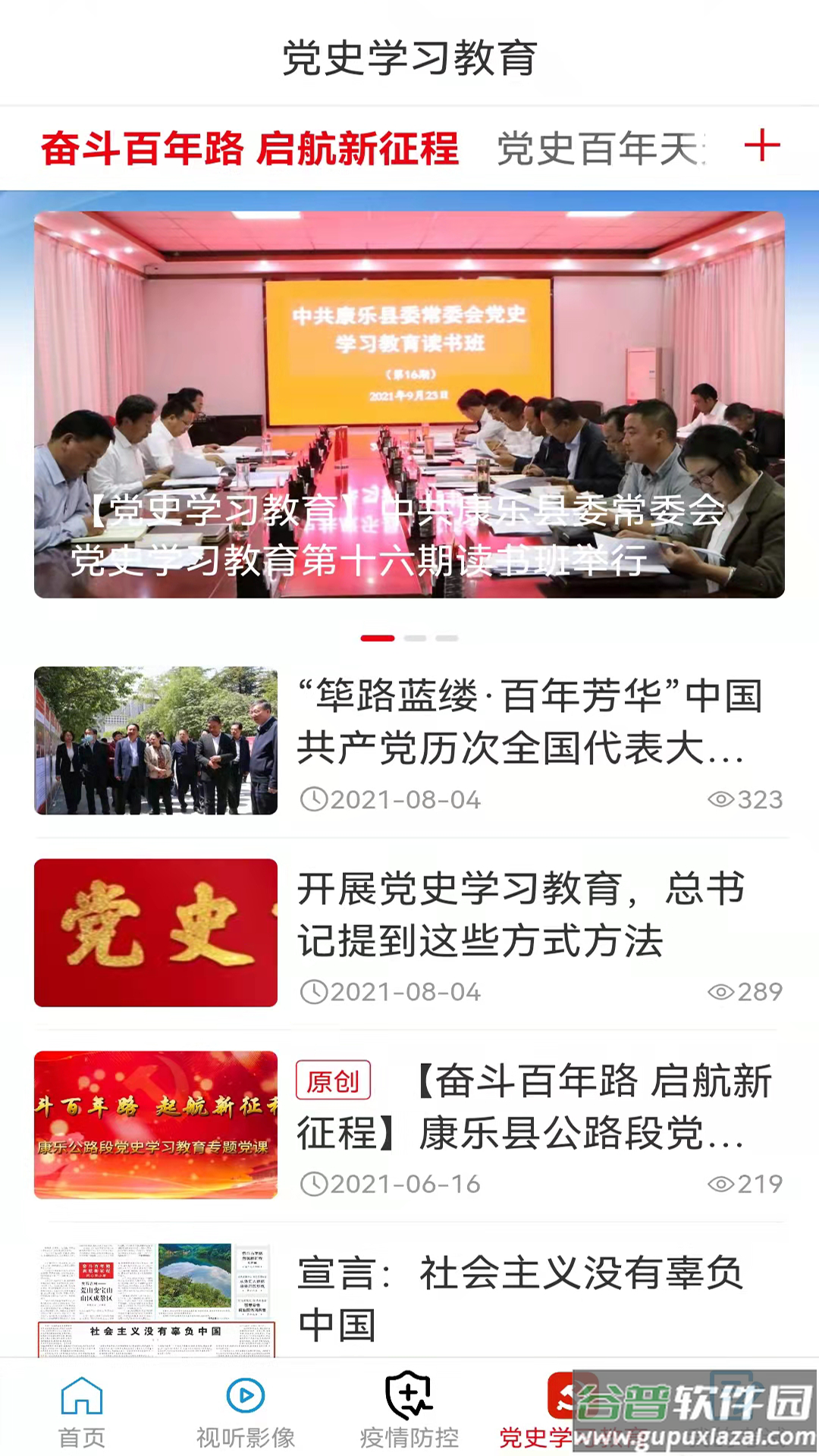Tap the eye icon showing 289 views
Image resolution: width=819 pixels, height=1456 pixels.
tap(721, 990)
